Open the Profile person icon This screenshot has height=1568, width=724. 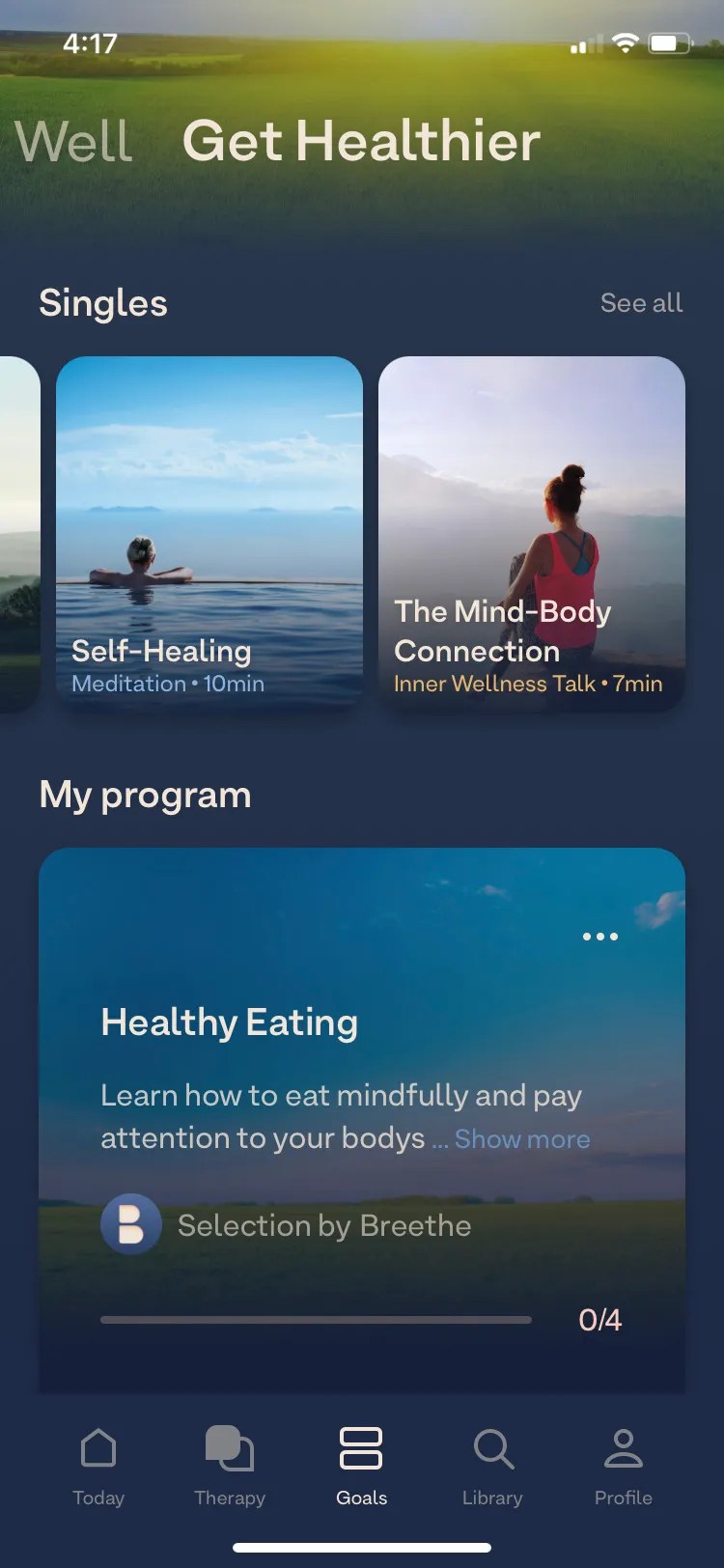[x=623, y=1447]
